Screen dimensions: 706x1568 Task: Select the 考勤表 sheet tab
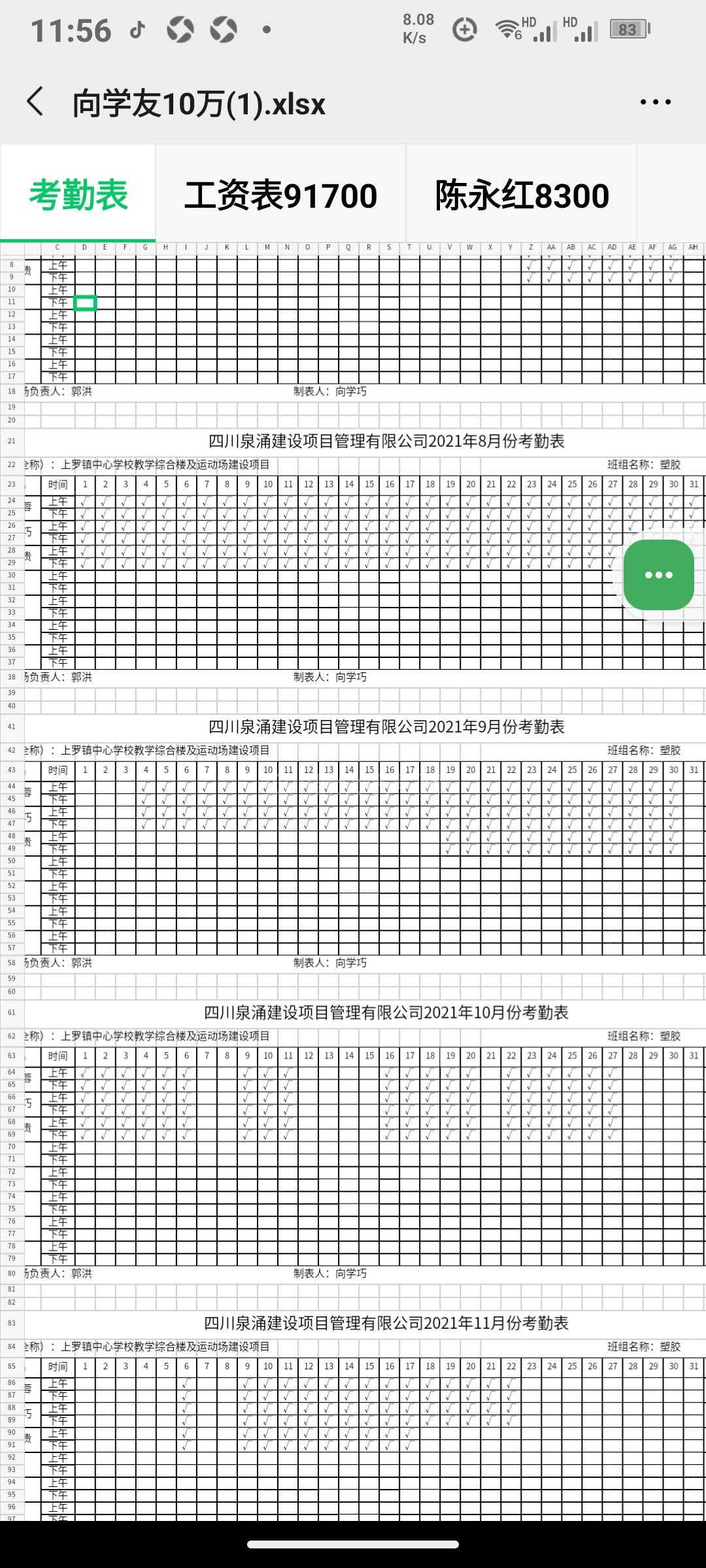tap(78, 195)
